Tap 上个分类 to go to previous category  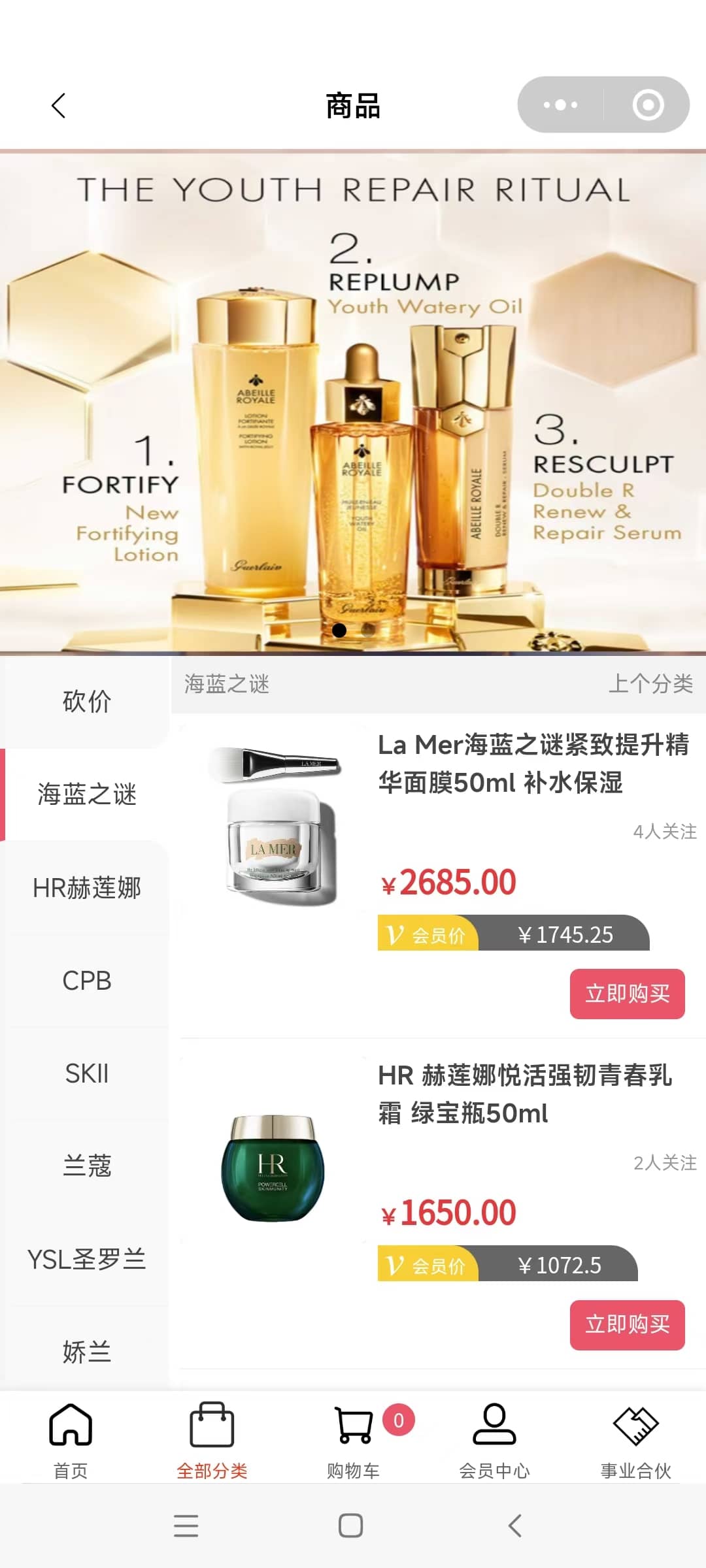click(650, 684)
